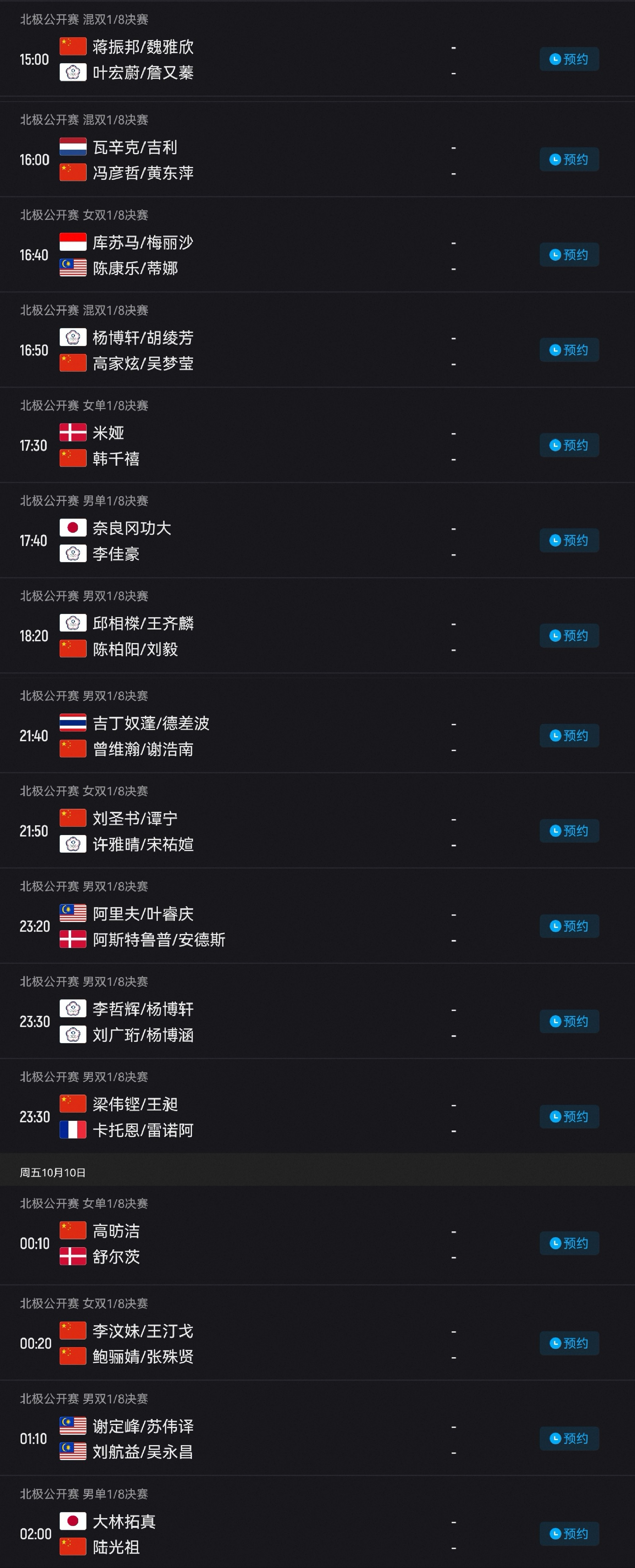Reserve the 18:20 邱相榤/王齐麟 match
This screenshot has height=1568, width=635.
[x=569, y=635]
